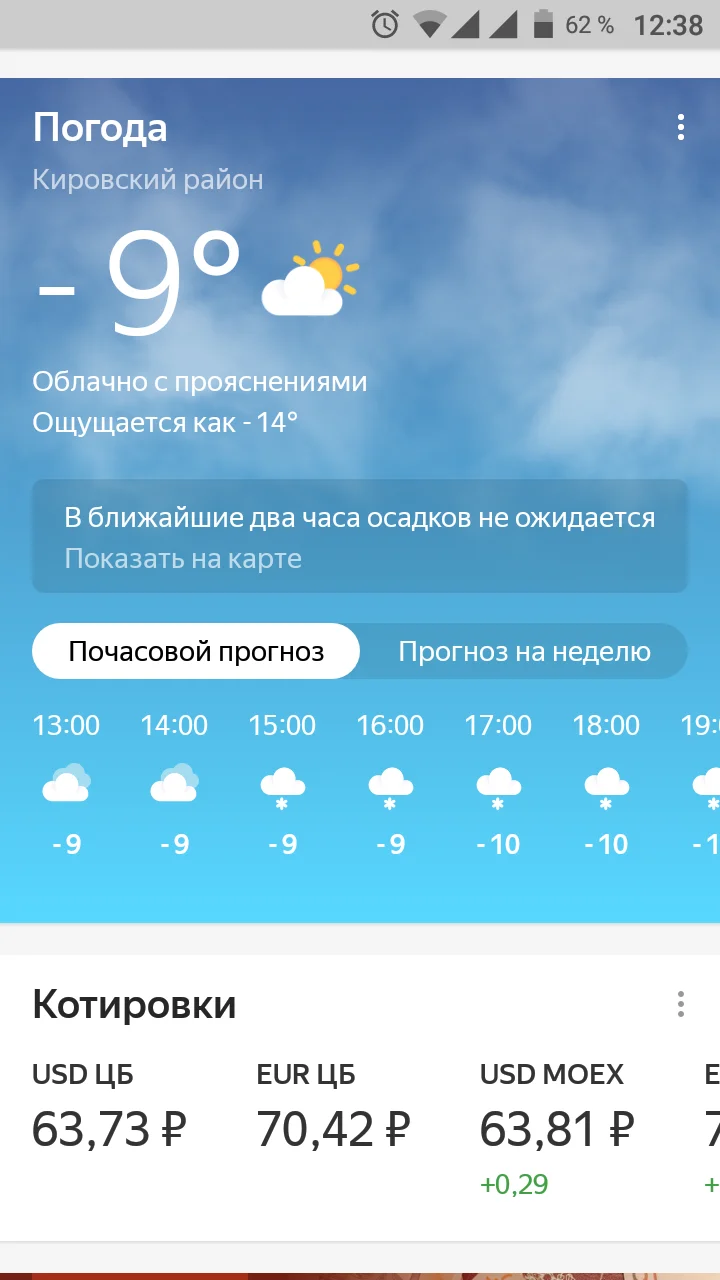The image size is (720, 1280).
Task: Tap the Кировский район location label
Action: 148,179
